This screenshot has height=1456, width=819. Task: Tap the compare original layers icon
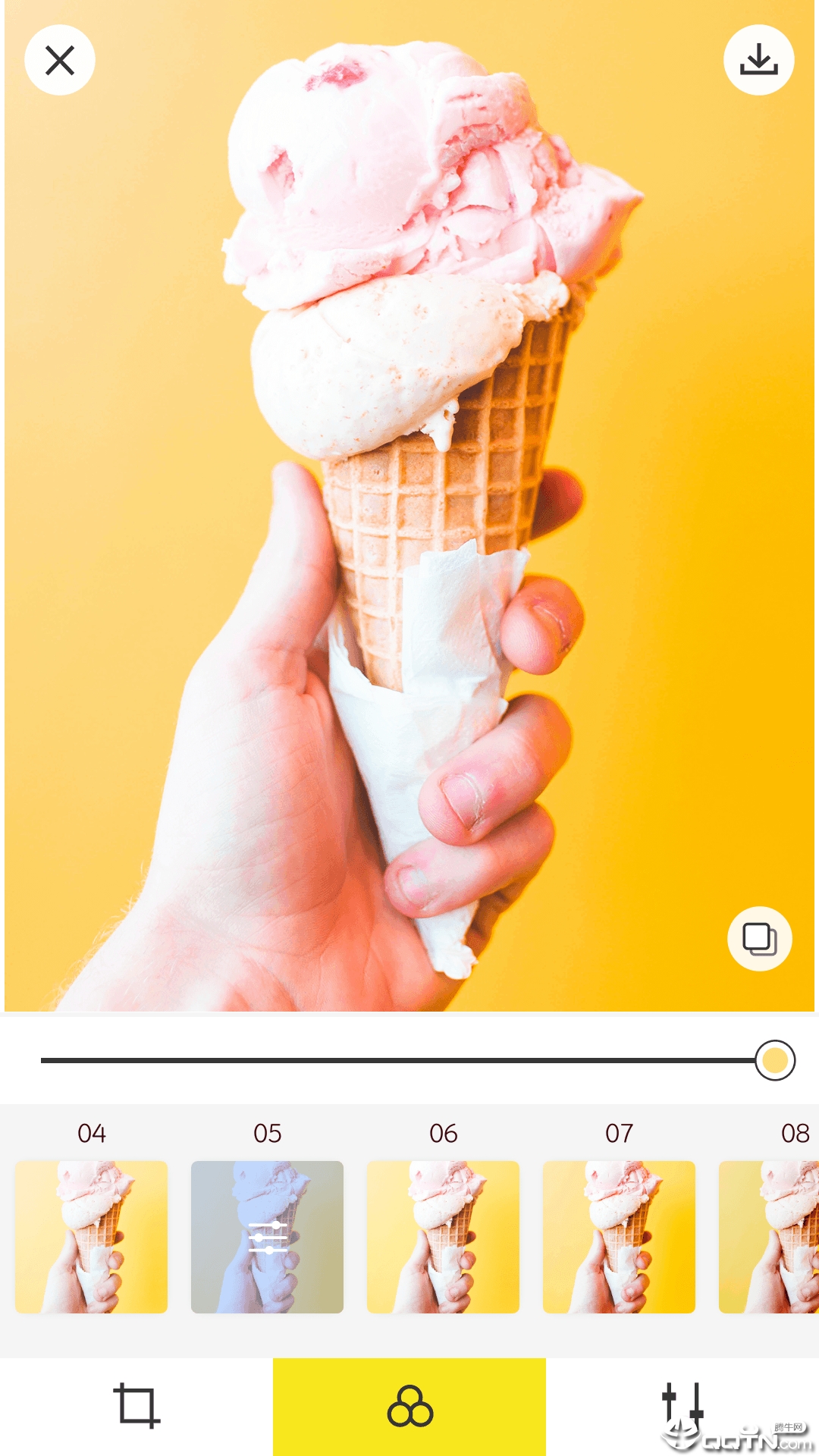[x=759, y=939]
